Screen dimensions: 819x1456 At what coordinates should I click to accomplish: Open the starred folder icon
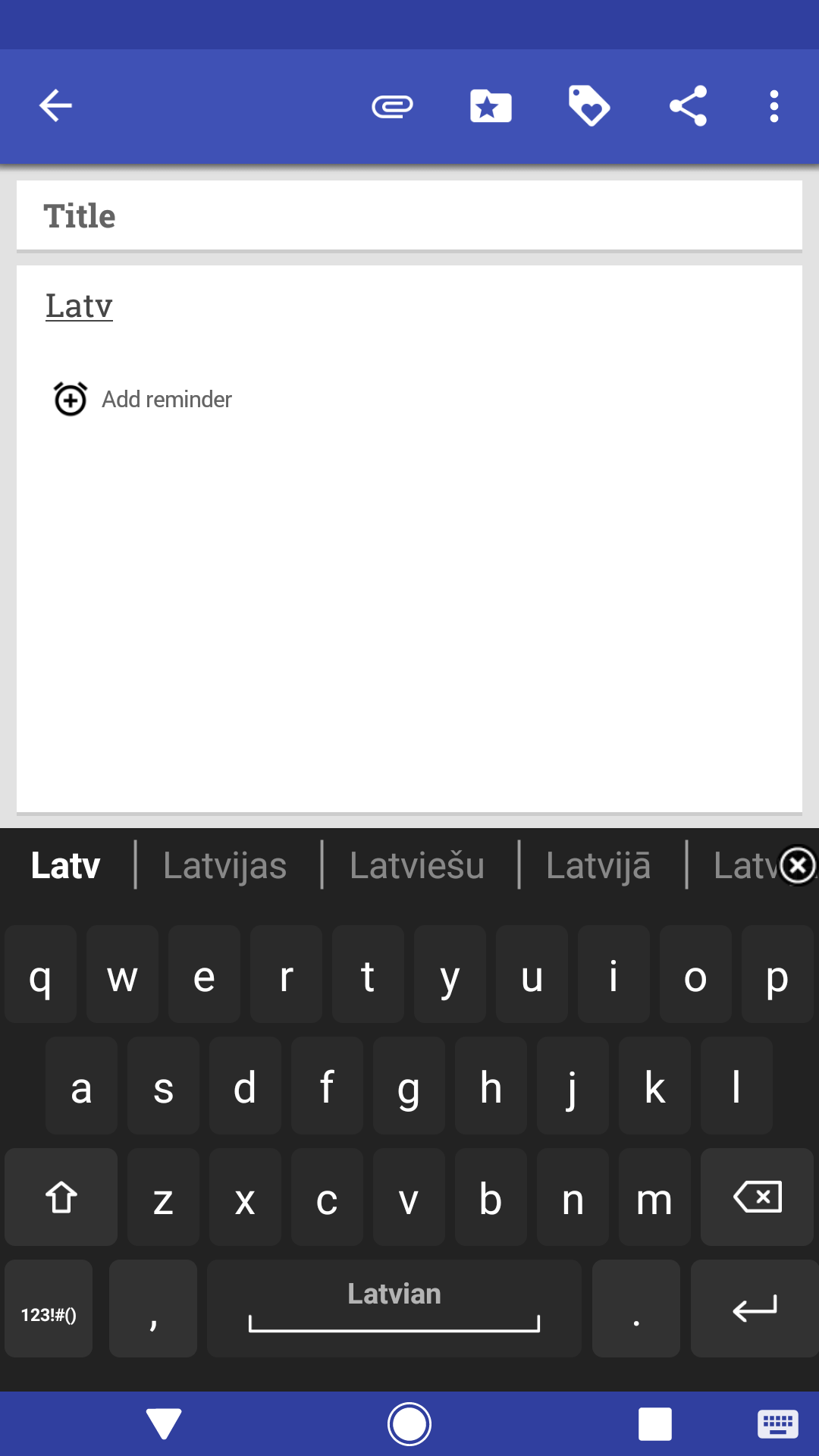pyautogui.click(x=491, y=106)
